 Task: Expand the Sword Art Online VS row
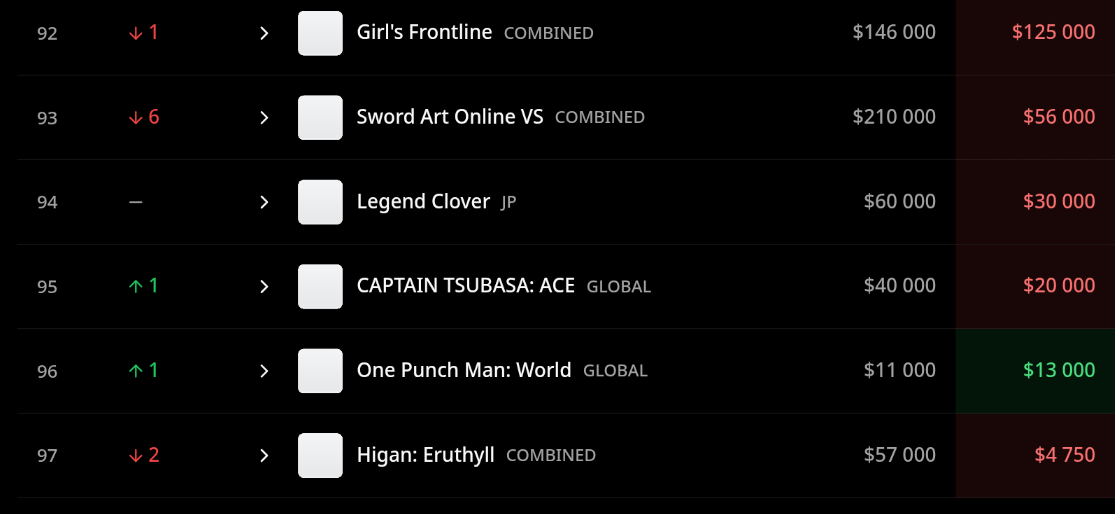(264, 118)
